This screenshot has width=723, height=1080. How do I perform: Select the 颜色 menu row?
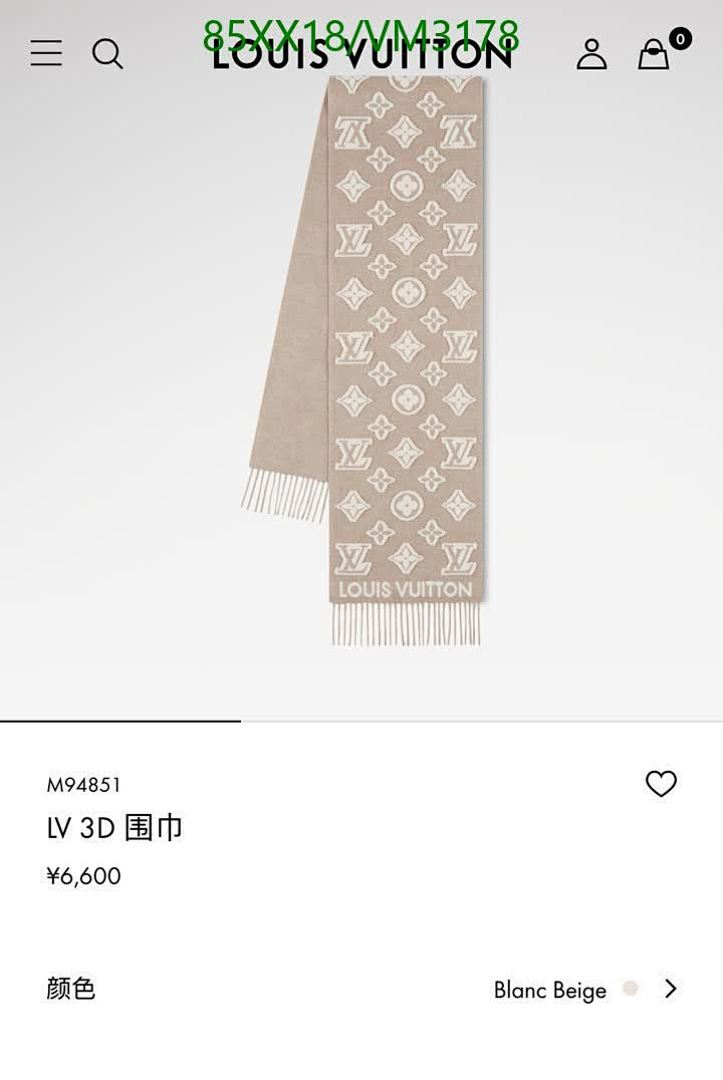coord(70,989)
